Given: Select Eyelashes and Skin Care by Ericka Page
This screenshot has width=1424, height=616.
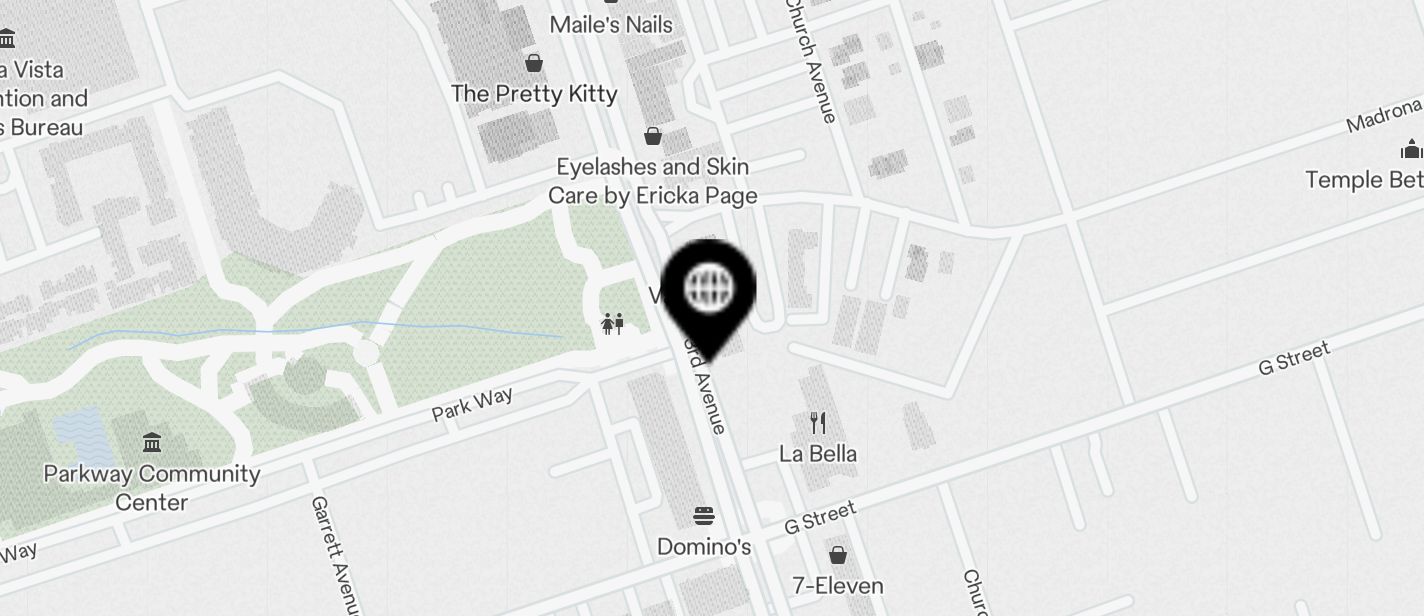Looking at the screenshot, I should click(x=653, y=137).
